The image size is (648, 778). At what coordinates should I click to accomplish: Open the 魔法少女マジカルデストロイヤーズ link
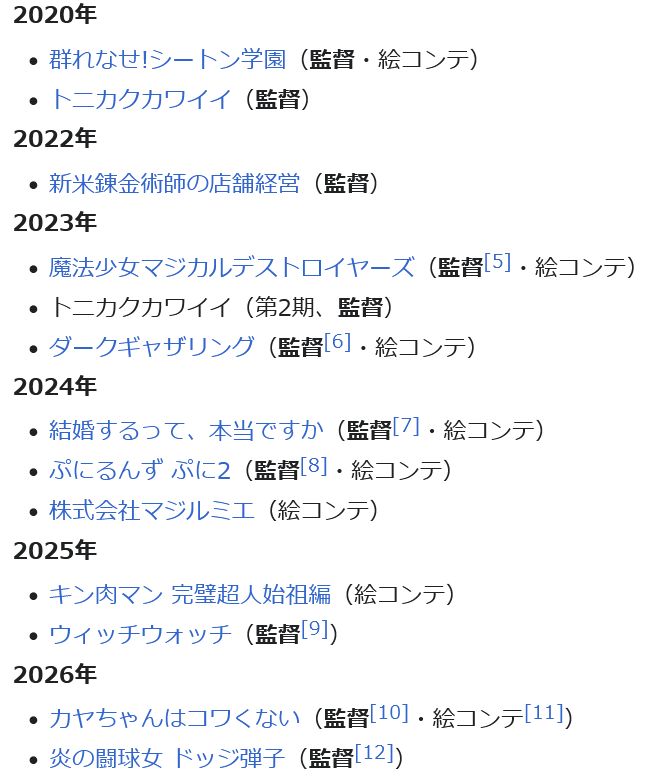coord(231,267)
